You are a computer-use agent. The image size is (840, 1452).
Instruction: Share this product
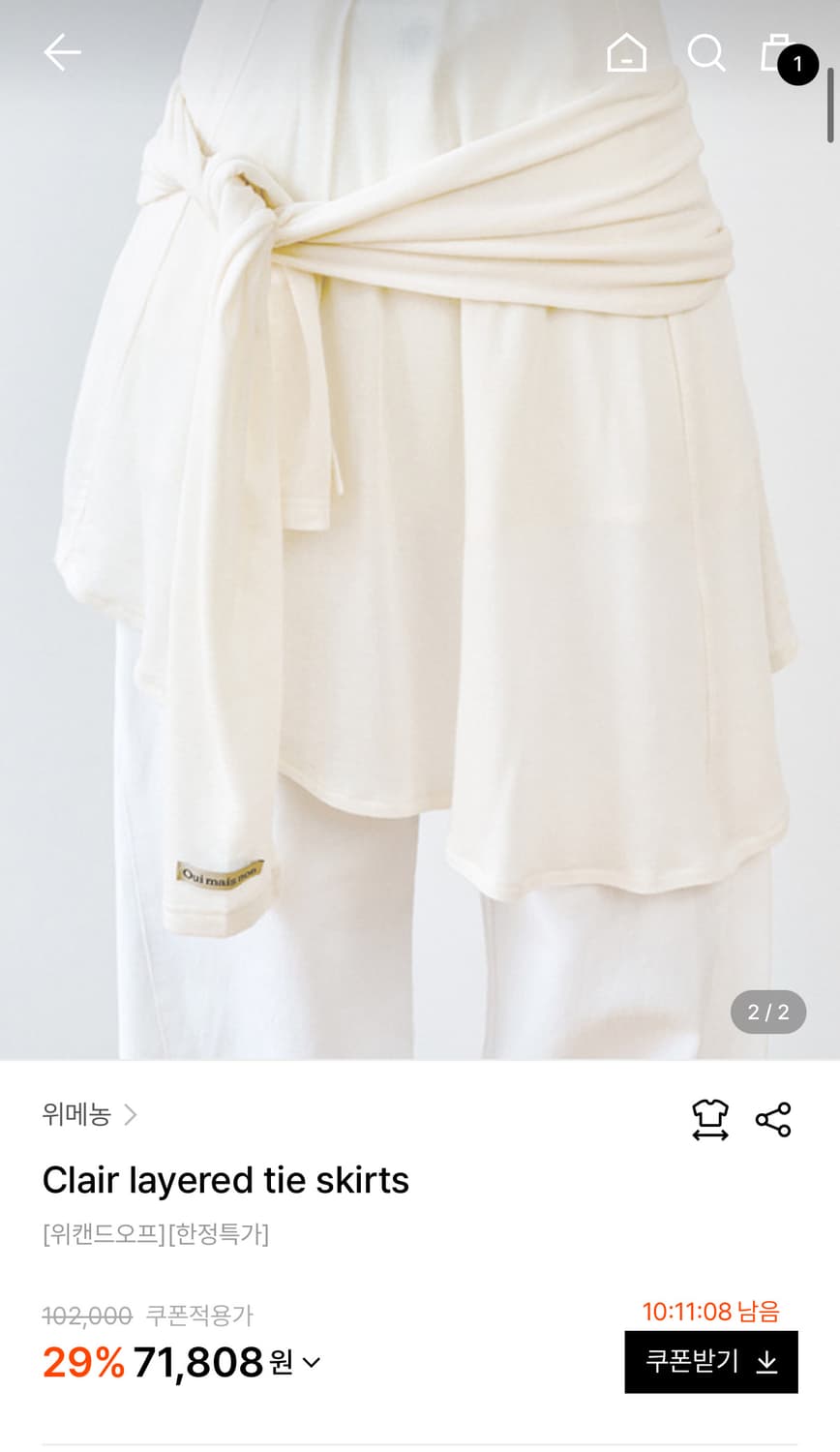[x=773, y=1119]
